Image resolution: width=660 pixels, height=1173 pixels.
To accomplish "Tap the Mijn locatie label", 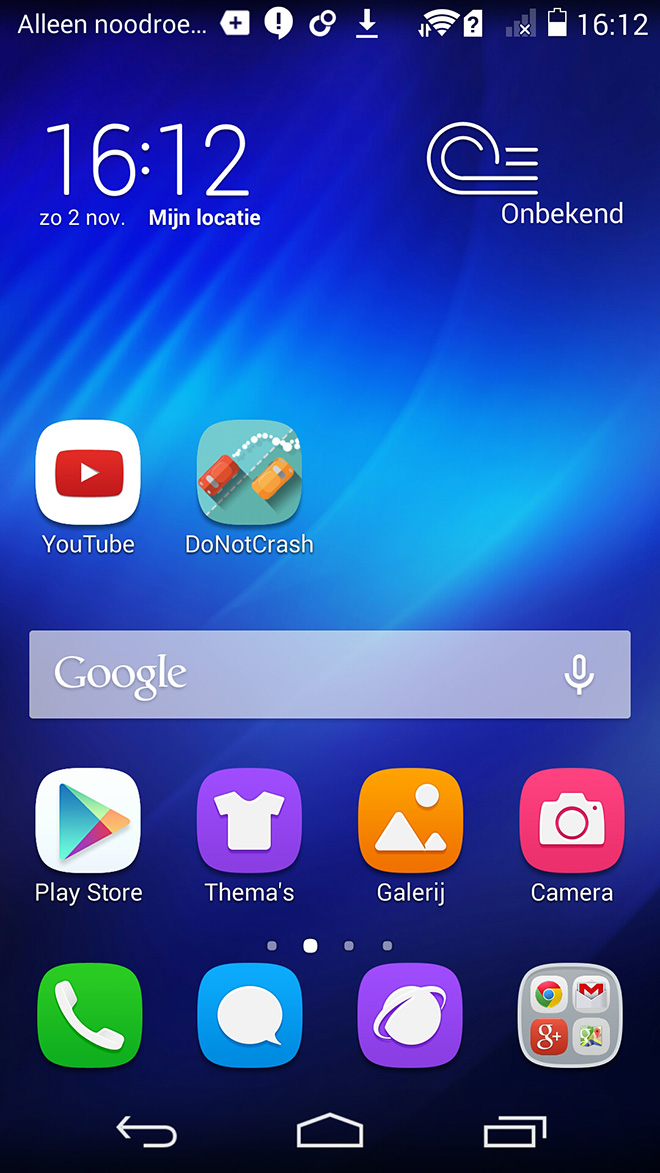I will [x=204, y=218].
